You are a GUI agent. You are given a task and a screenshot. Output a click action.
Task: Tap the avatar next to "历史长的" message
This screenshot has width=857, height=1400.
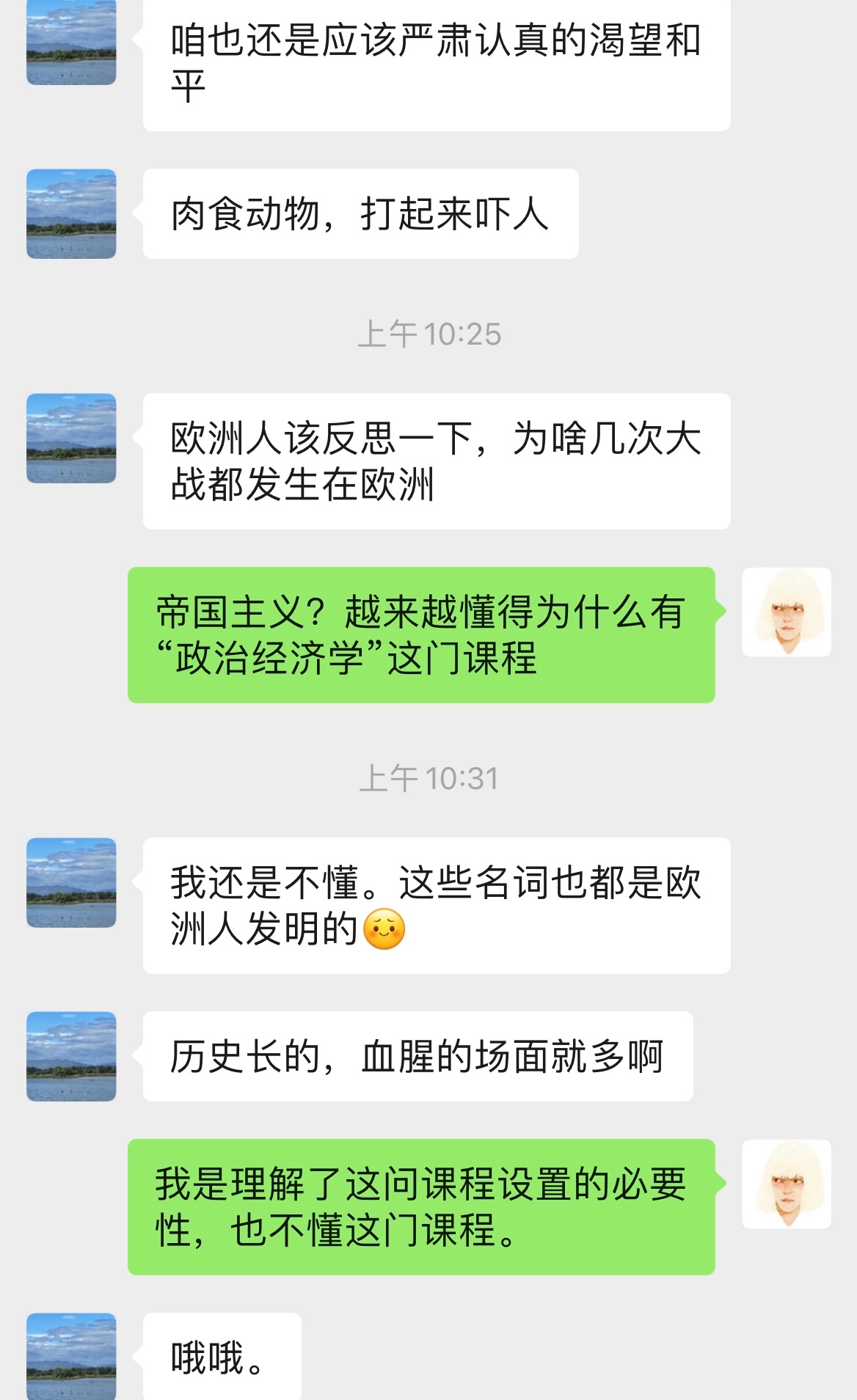71,1056
